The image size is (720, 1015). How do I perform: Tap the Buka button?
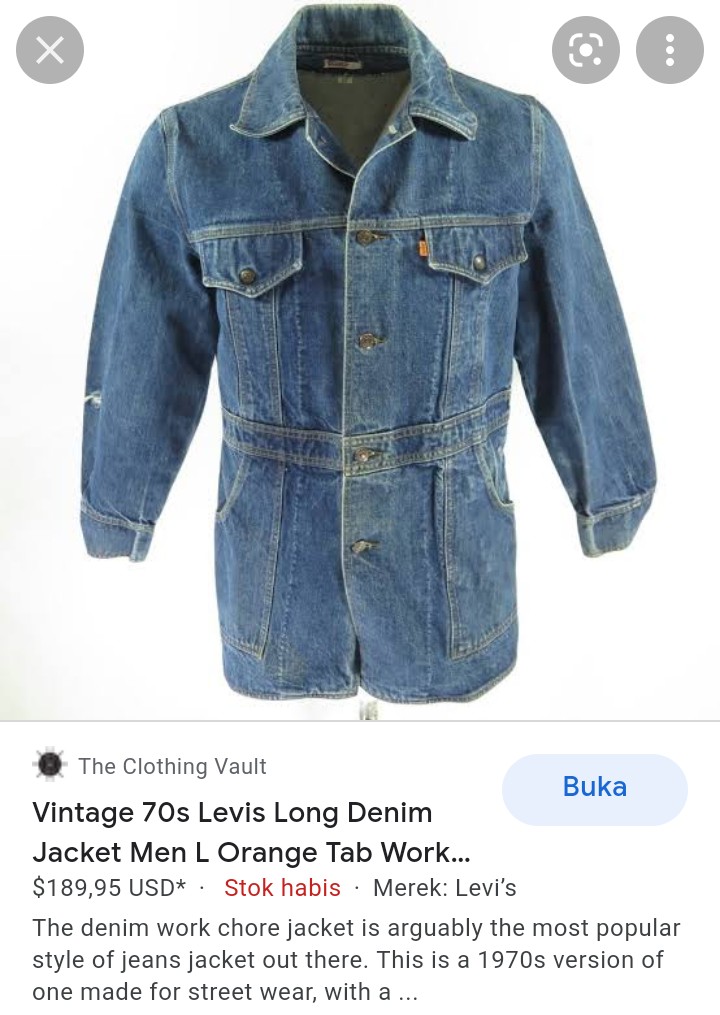(x=594, y=788)
